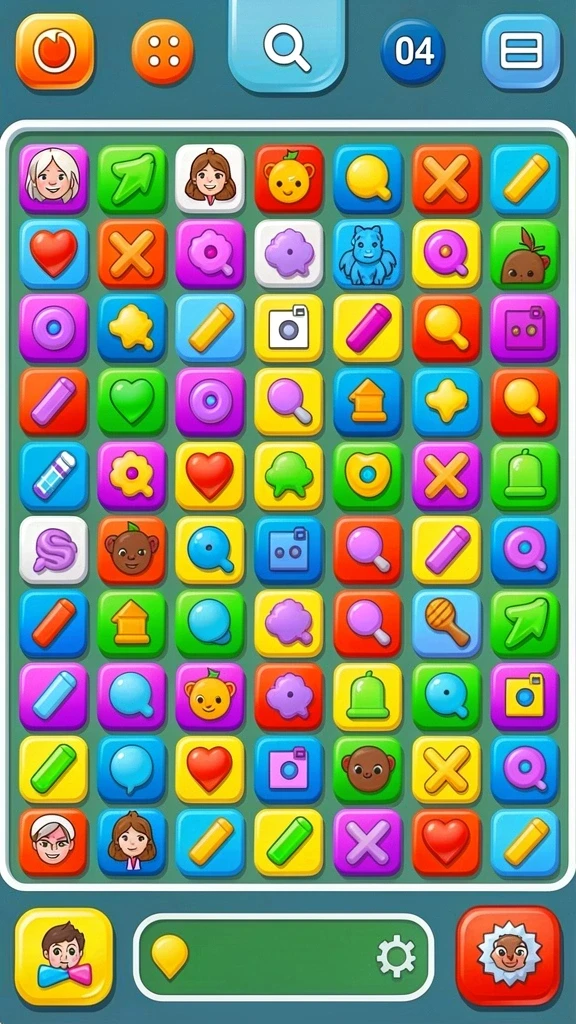Tap the purple cloud tile on white
This screenshot has width=576, height=1024.
[289, 253]
